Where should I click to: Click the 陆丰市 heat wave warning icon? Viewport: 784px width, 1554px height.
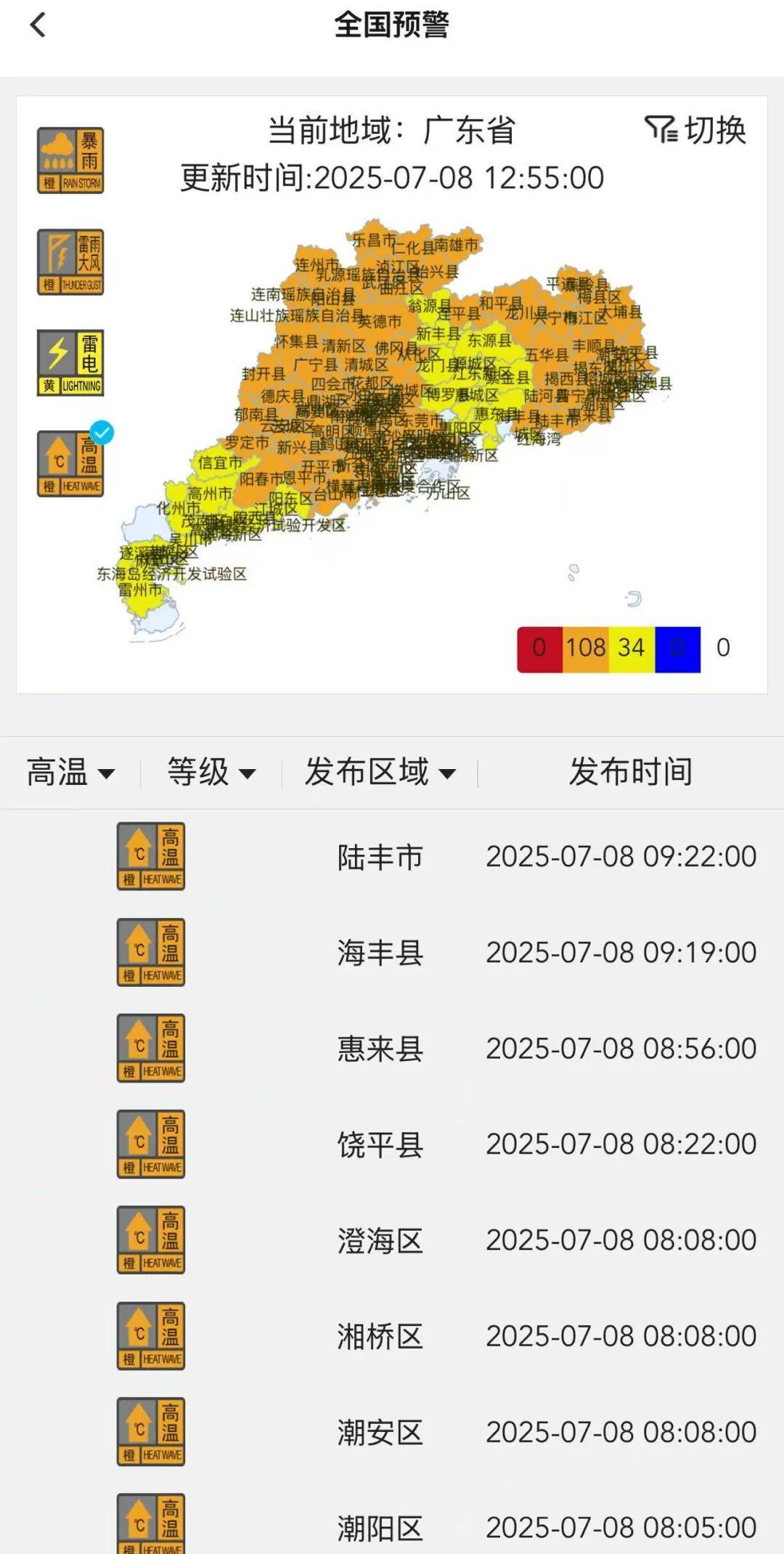pyautogui.click(x=150, y=855)
